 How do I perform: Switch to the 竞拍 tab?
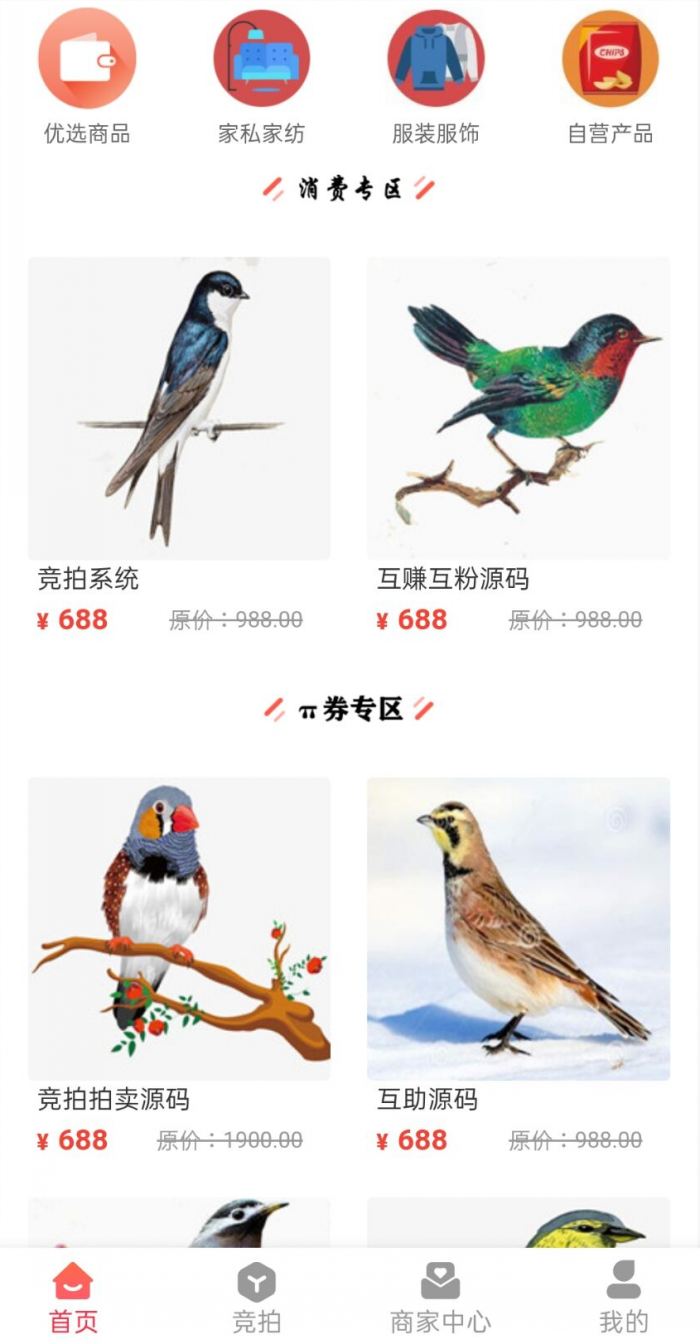coord(256,1297)
